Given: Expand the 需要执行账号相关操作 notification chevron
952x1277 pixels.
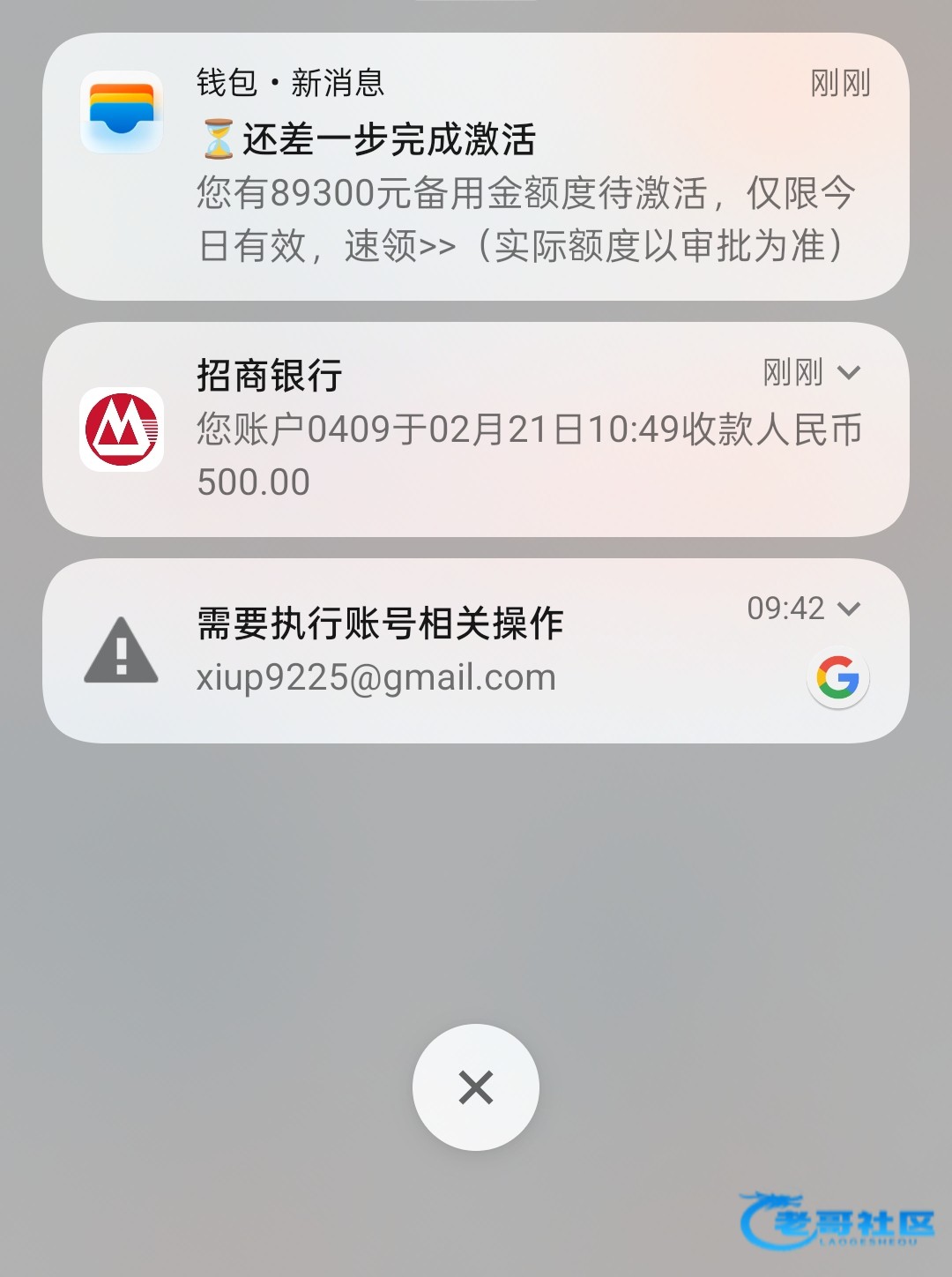Looking at the screenshot, I should (x=848, y=609).
